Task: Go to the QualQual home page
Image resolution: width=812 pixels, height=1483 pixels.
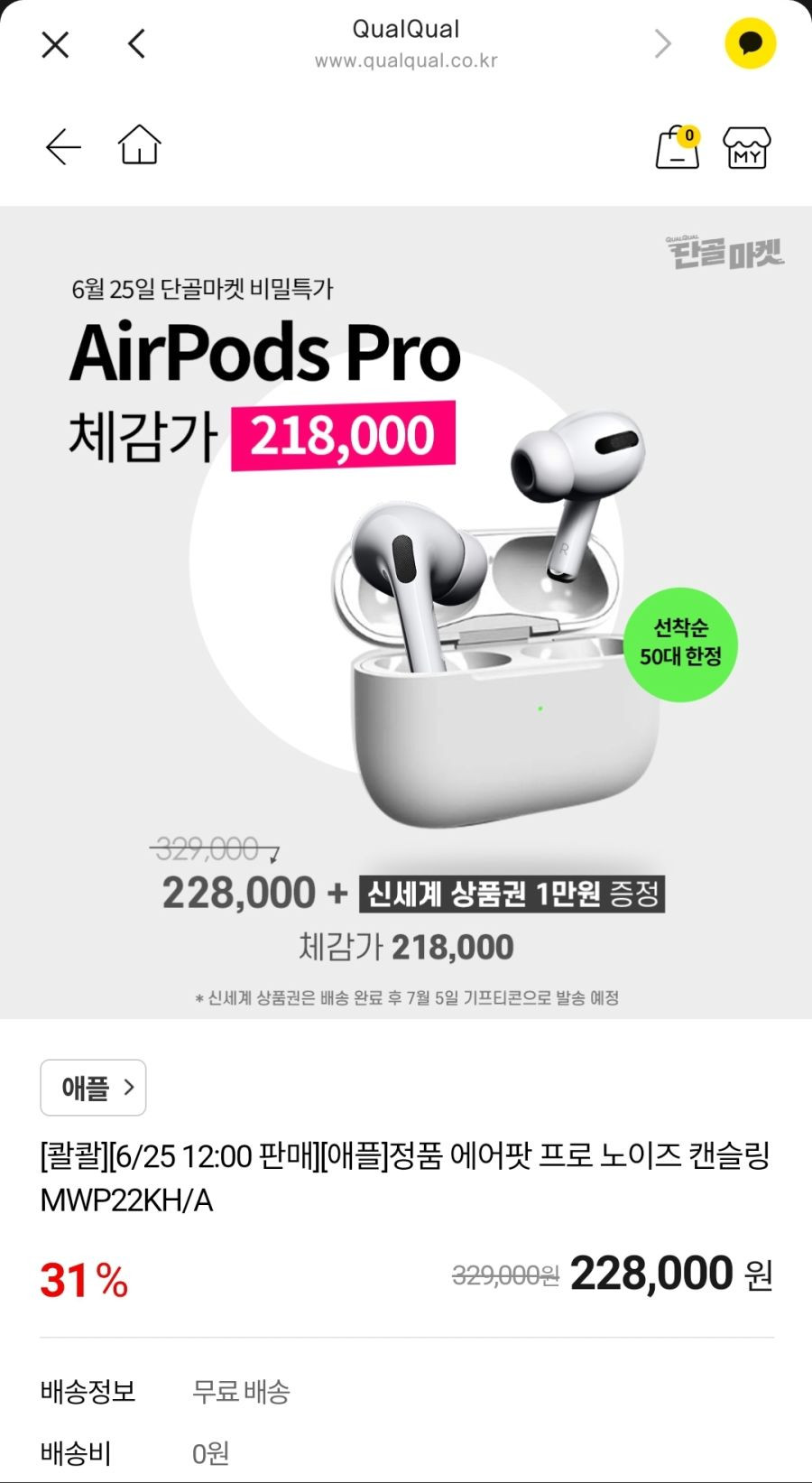Action: pos(140,144)
